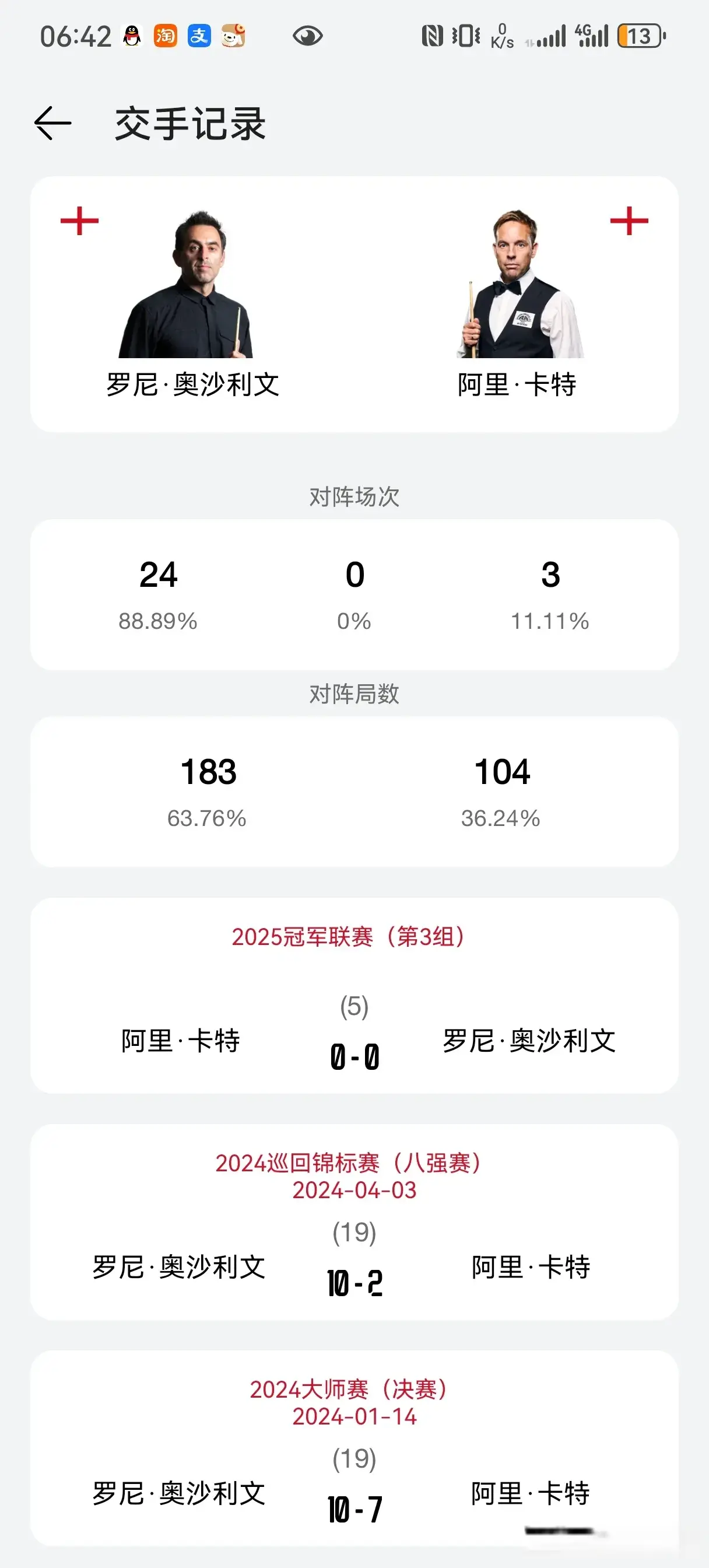This screenshot has width=709, height=1568.
Task: Open the 2024大师赛（决赛）match card
Action: tap(354, 1448)
